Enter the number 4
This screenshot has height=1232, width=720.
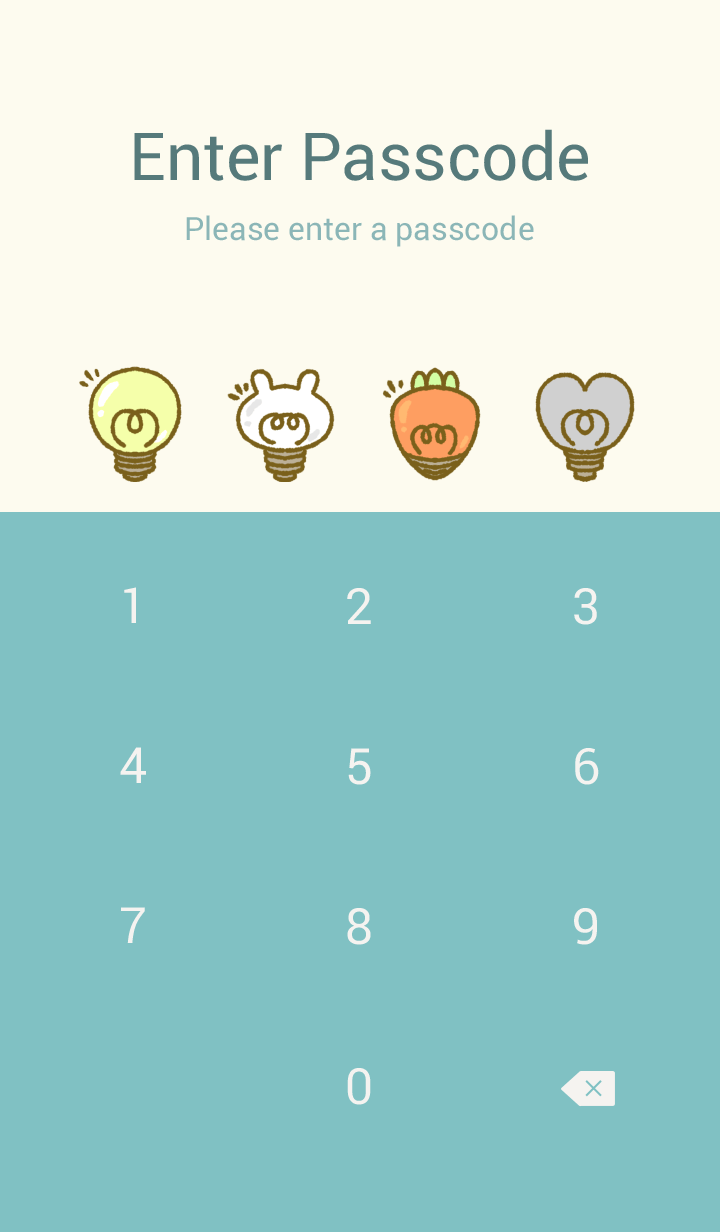132,767
